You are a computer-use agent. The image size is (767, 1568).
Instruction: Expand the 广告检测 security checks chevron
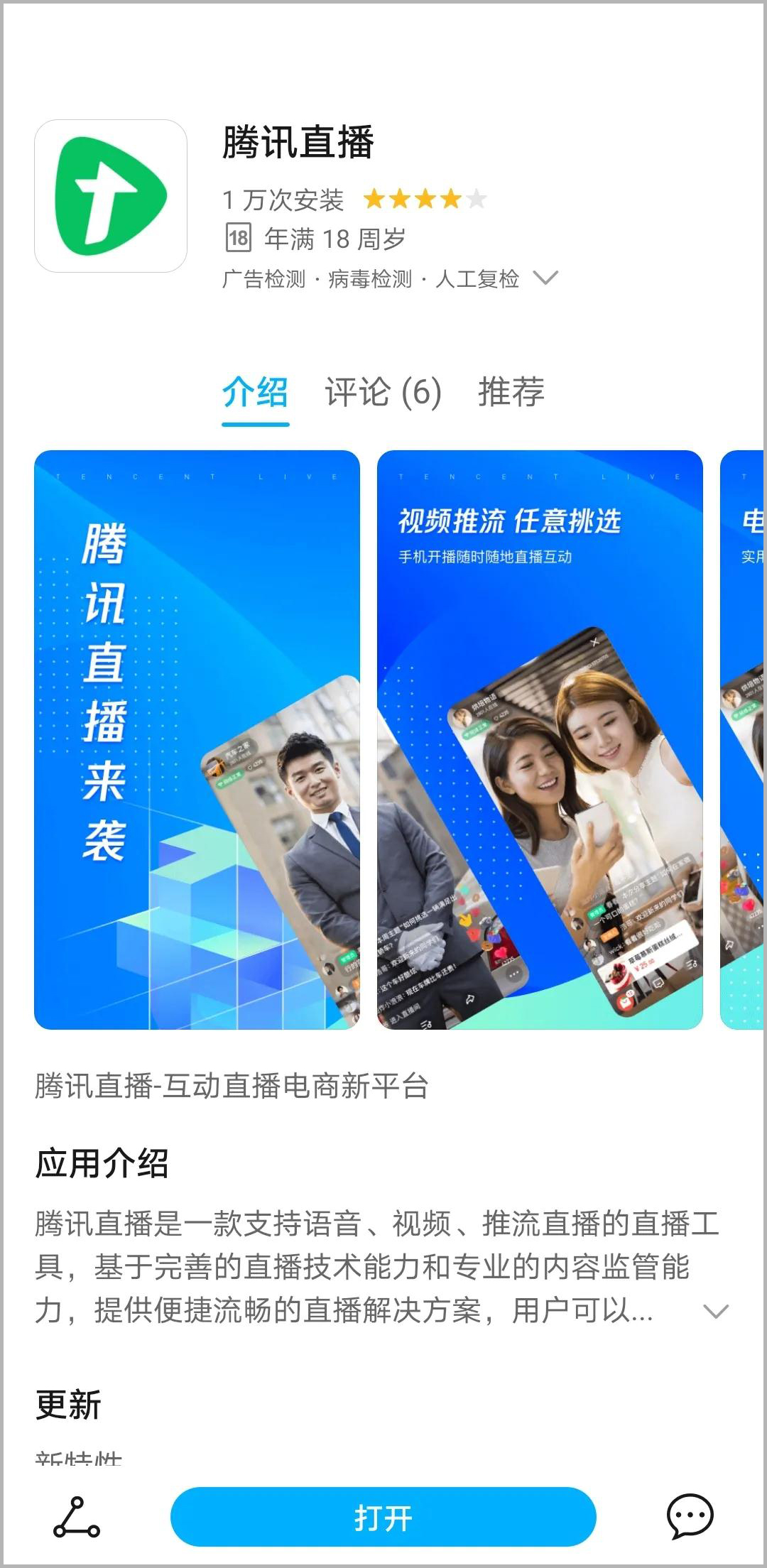[545, 278]
